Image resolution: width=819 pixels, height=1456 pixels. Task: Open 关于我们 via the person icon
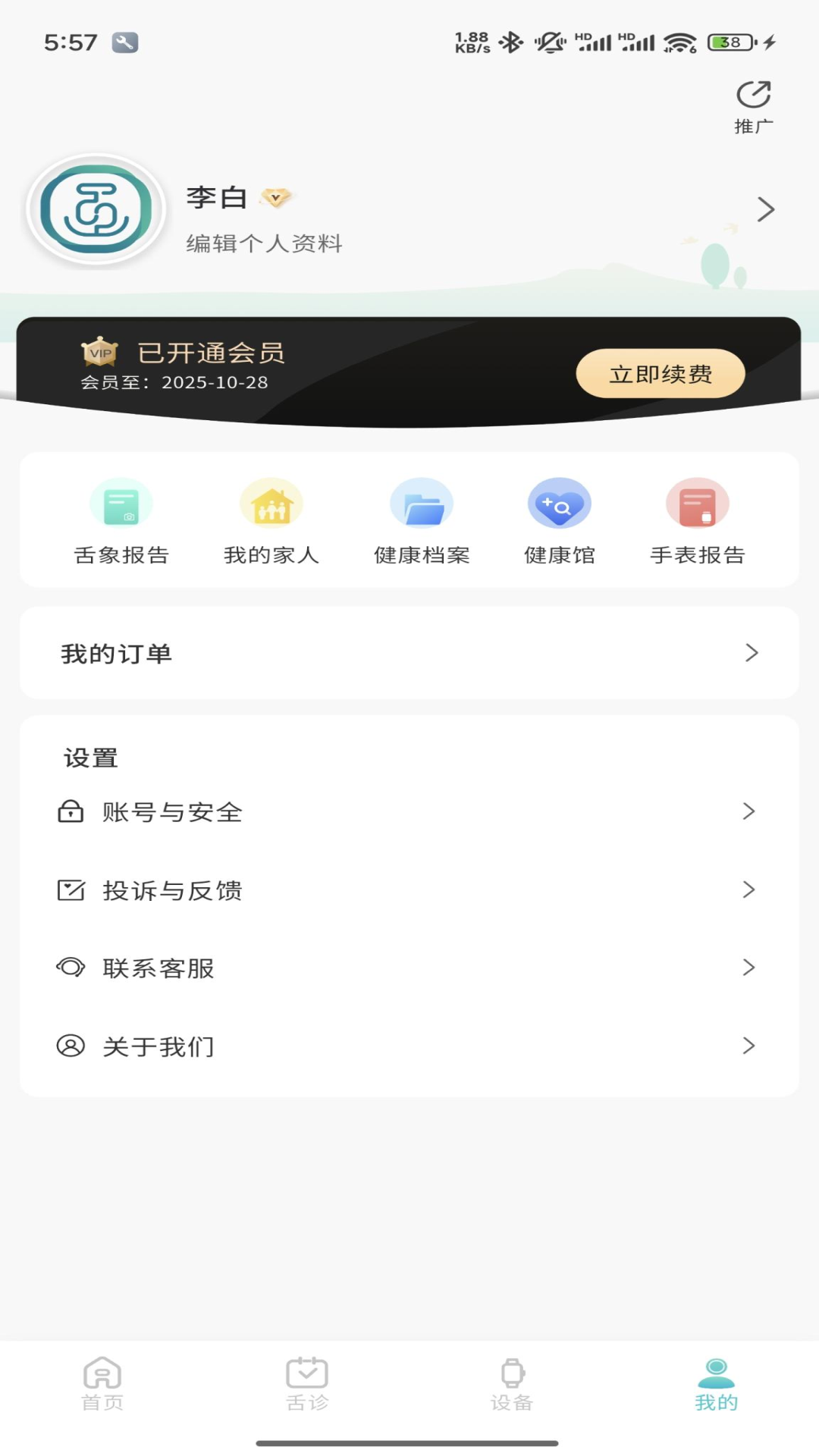[x=71, y=1046]
